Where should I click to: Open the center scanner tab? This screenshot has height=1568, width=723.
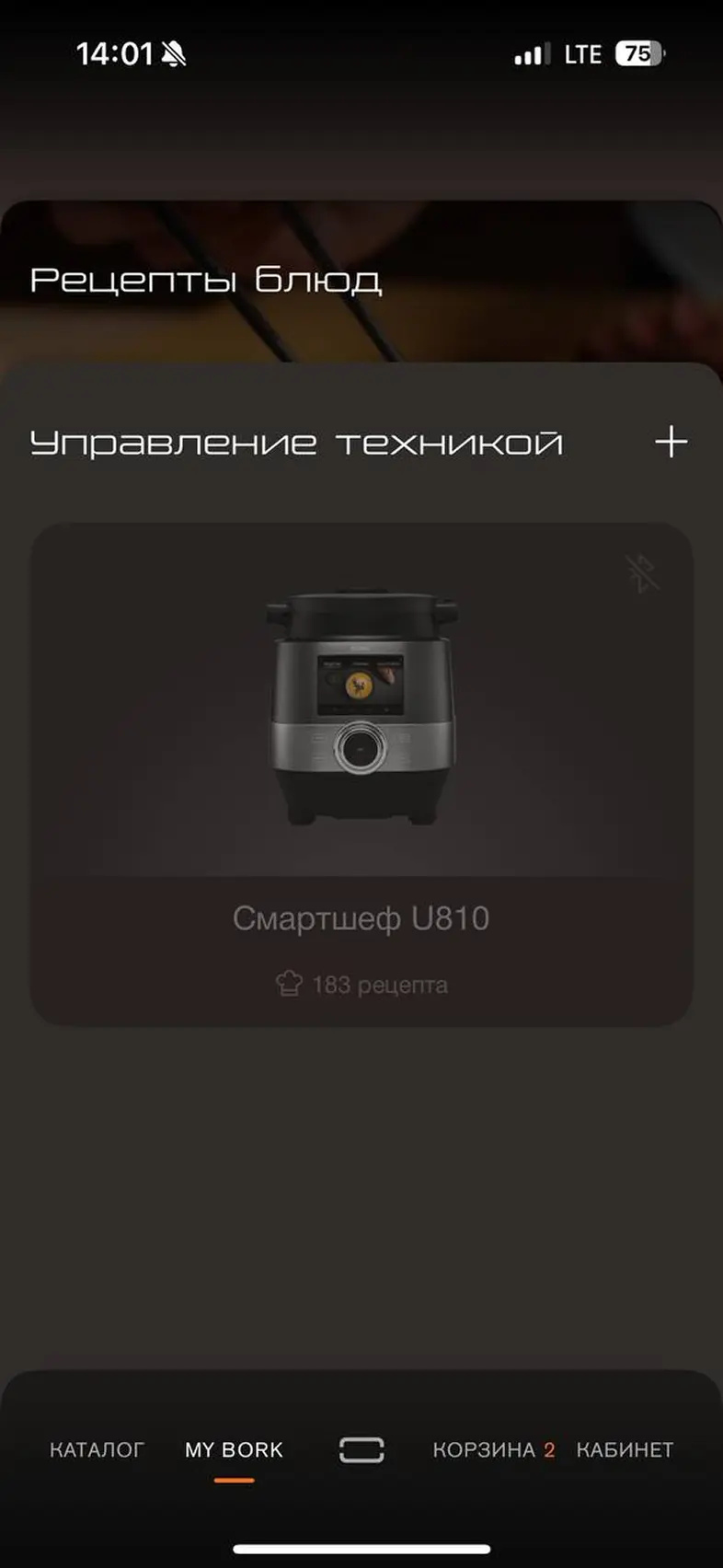tap(361, 1449)
